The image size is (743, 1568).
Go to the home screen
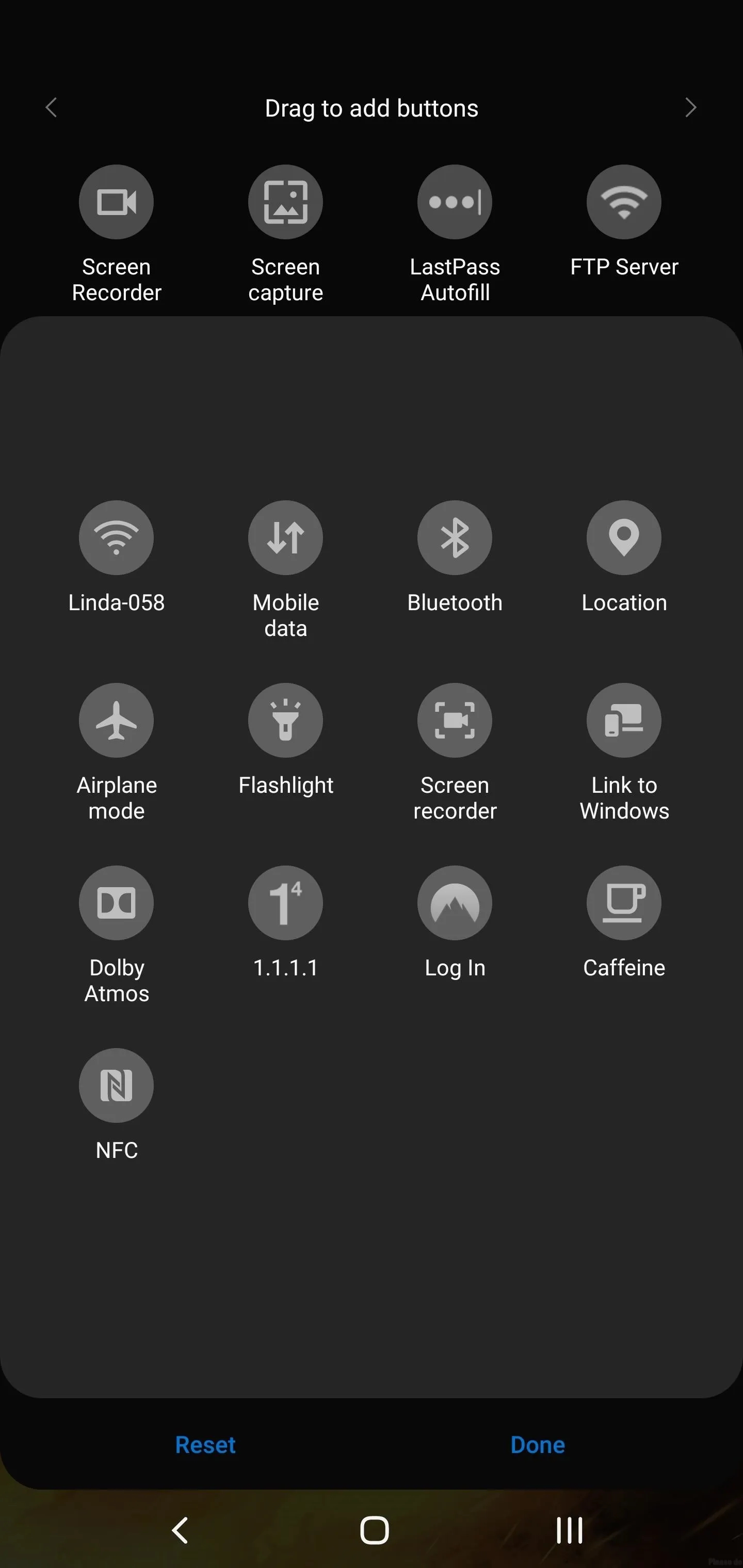coord(374,1530)
